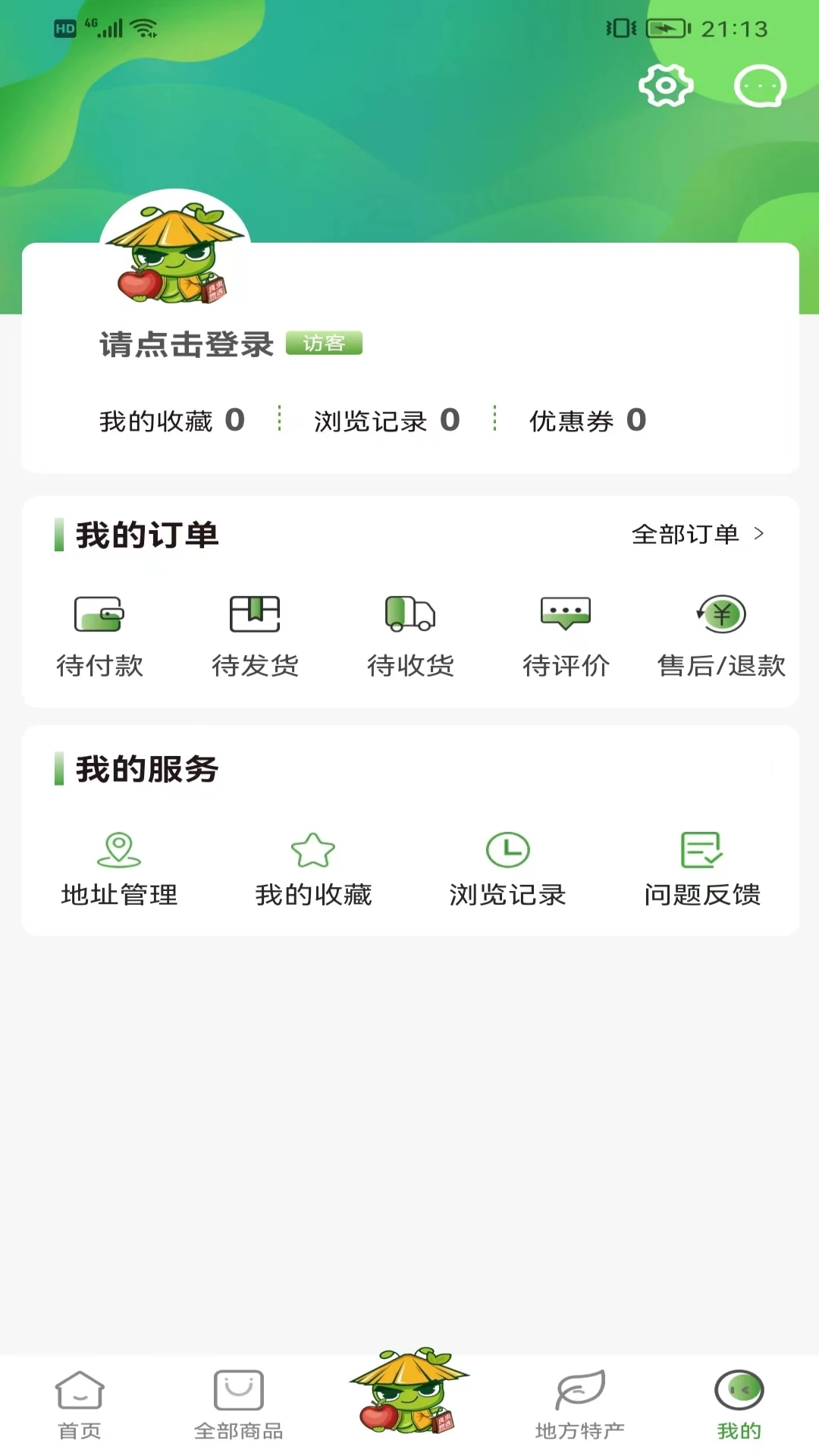The height and width of the screenshot is (1456, 819).
Task: Click the 优惠券 coupons counter
Action: pos(586,421)
